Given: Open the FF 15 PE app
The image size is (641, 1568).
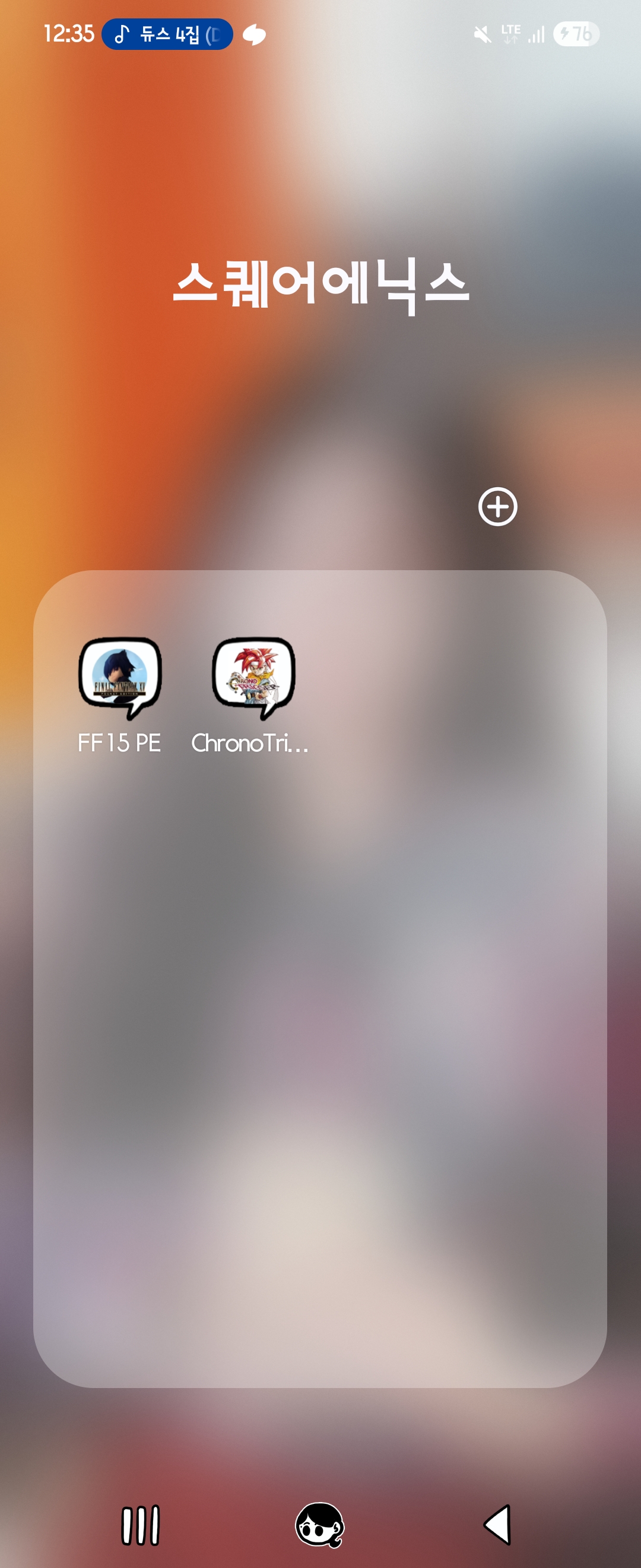Looking at the screenshot, I should 120,679.
